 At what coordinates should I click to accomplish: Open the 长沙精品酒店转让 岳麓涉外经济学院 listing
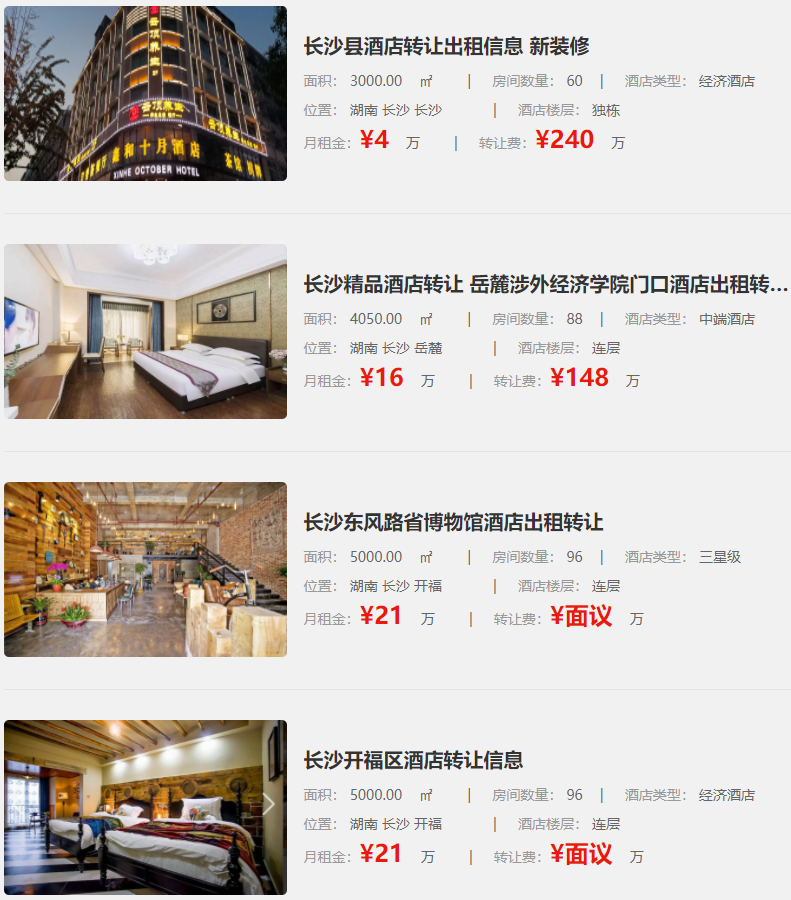coord(545,284)
